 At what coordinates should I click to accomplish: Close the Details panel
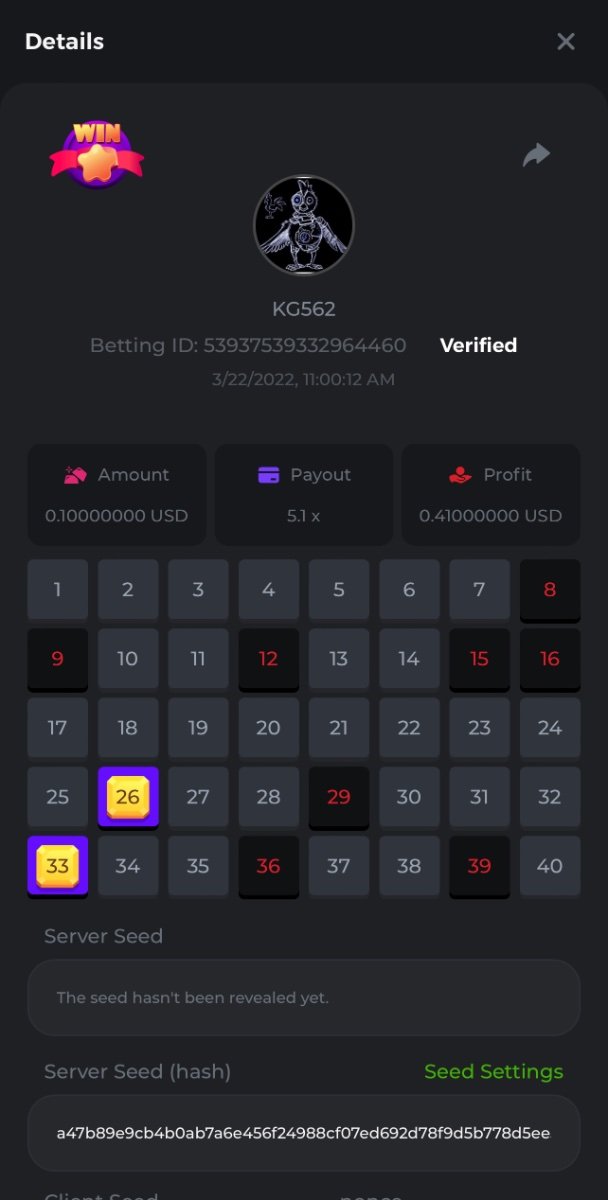point(566,41)
